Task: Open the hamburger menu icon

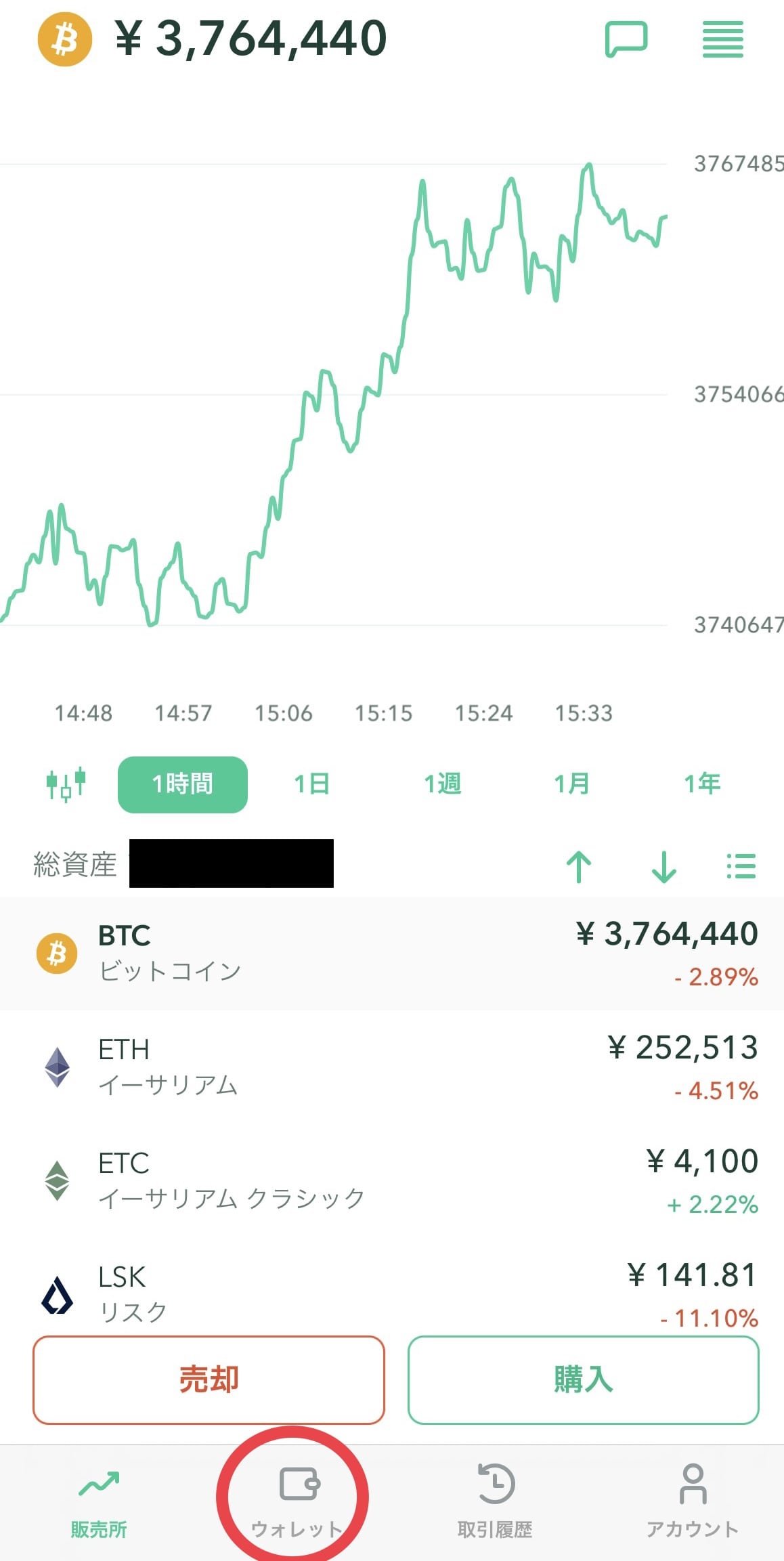Action: point(723,39)
